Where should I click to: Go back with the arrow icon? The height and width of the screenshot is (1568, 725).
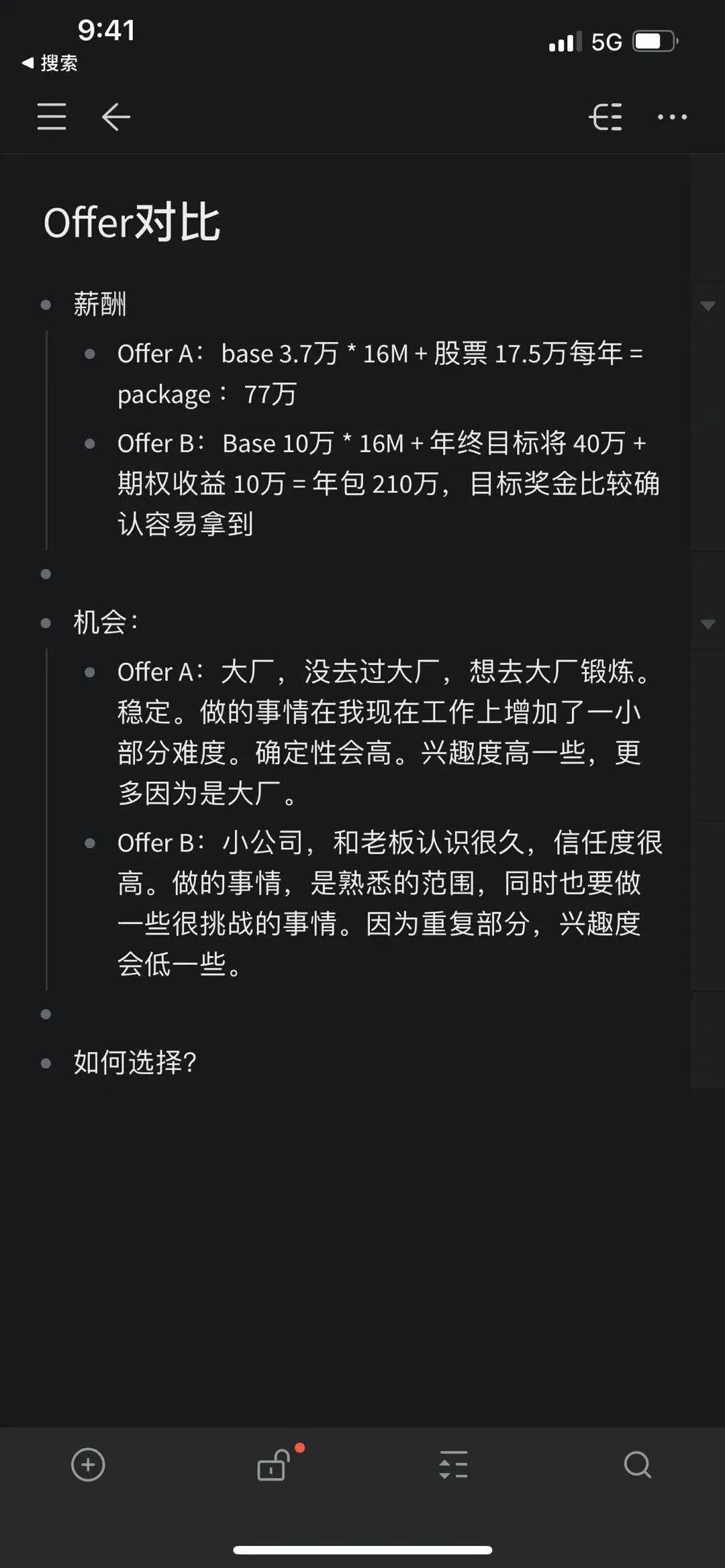click(x=116, y=117)
